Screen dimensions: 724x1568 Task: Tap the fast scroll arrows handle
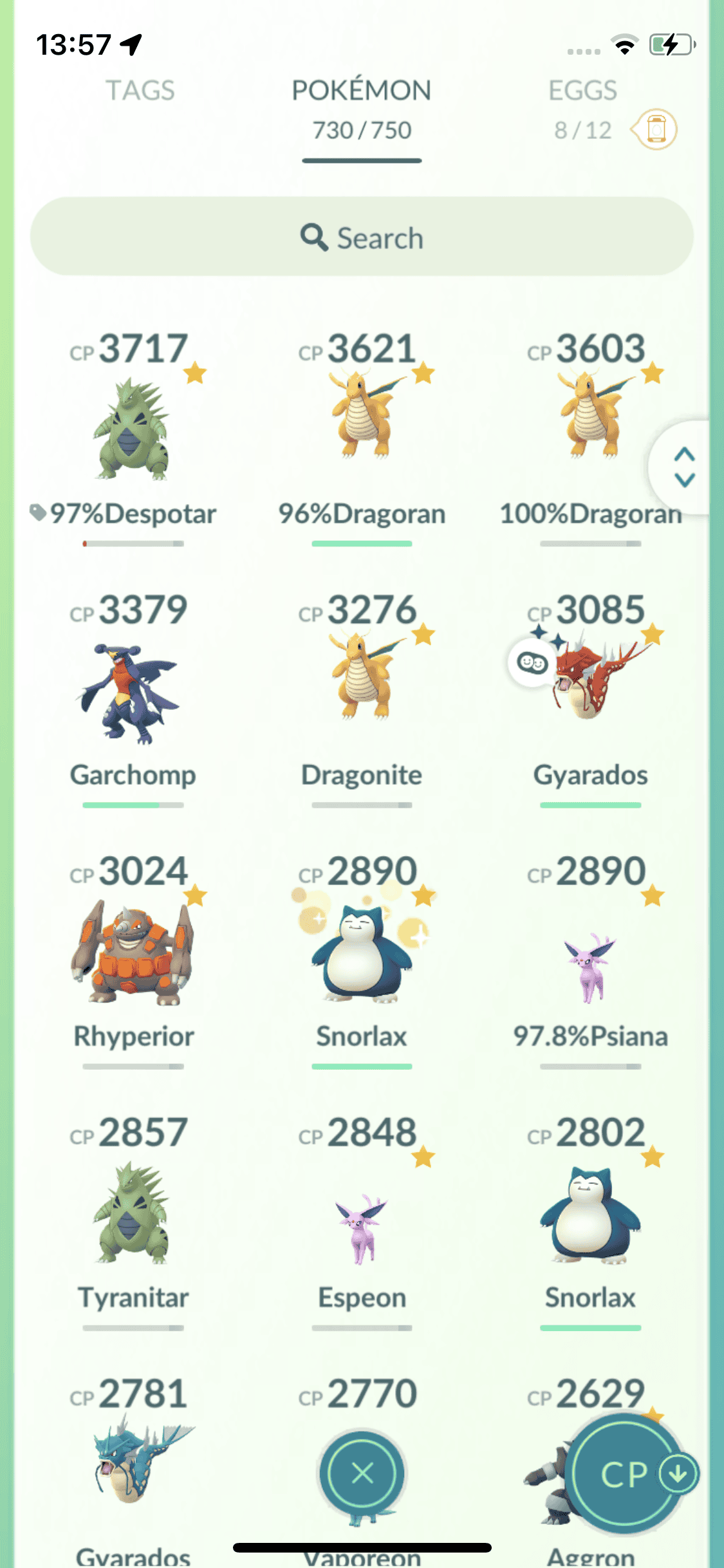tap(683, 467)
